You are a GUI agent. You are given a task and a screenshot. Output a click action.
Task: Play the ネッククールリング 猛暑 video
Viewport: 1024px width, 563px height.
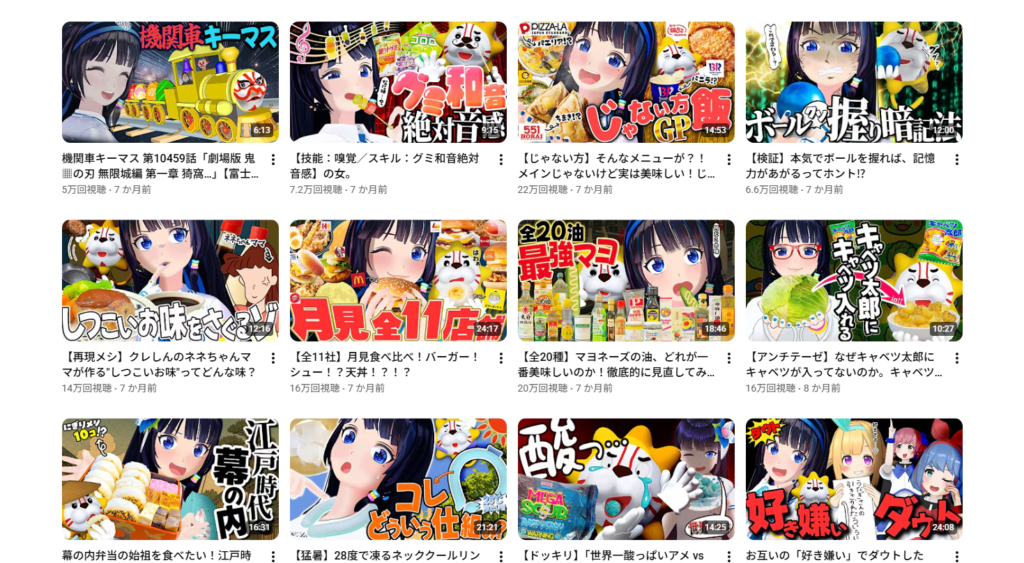click(398, 478)
